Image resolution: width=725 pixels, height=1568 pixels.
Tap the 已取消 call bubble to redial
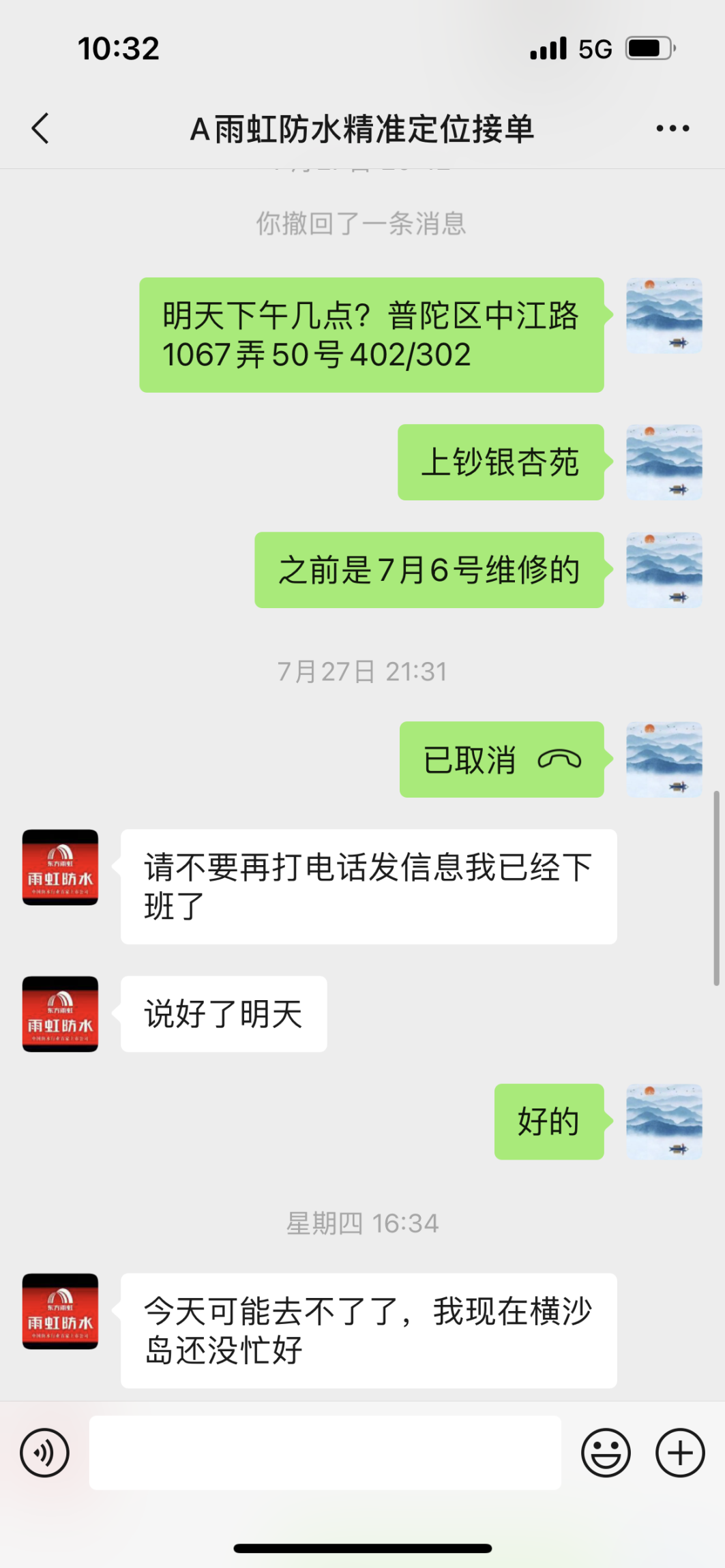[501, 759]
